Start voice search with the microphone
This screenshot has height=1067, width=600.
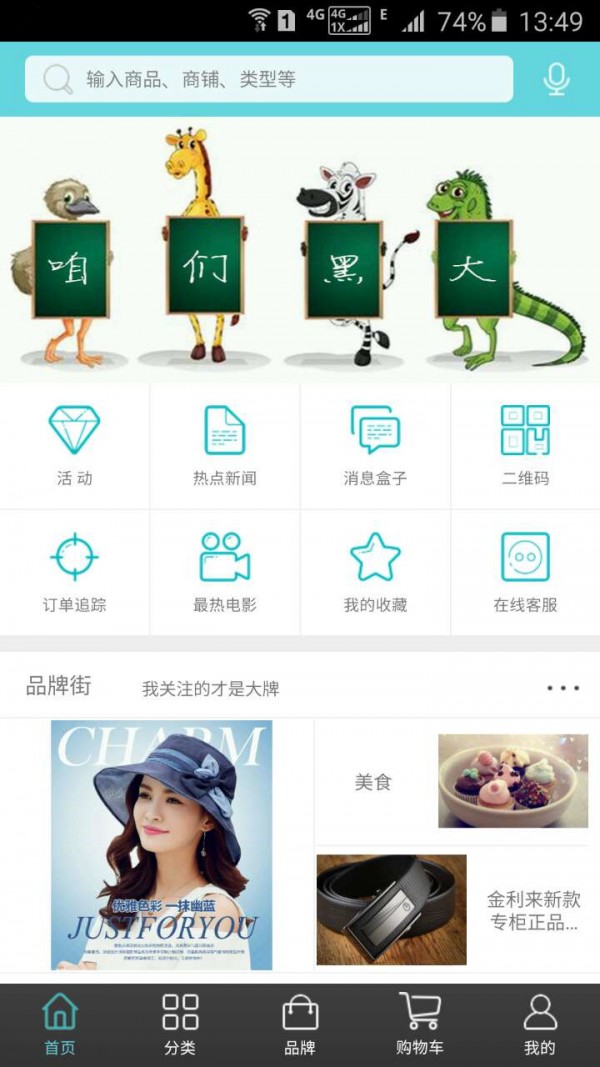pyautogui.click(x=557, y=79)
